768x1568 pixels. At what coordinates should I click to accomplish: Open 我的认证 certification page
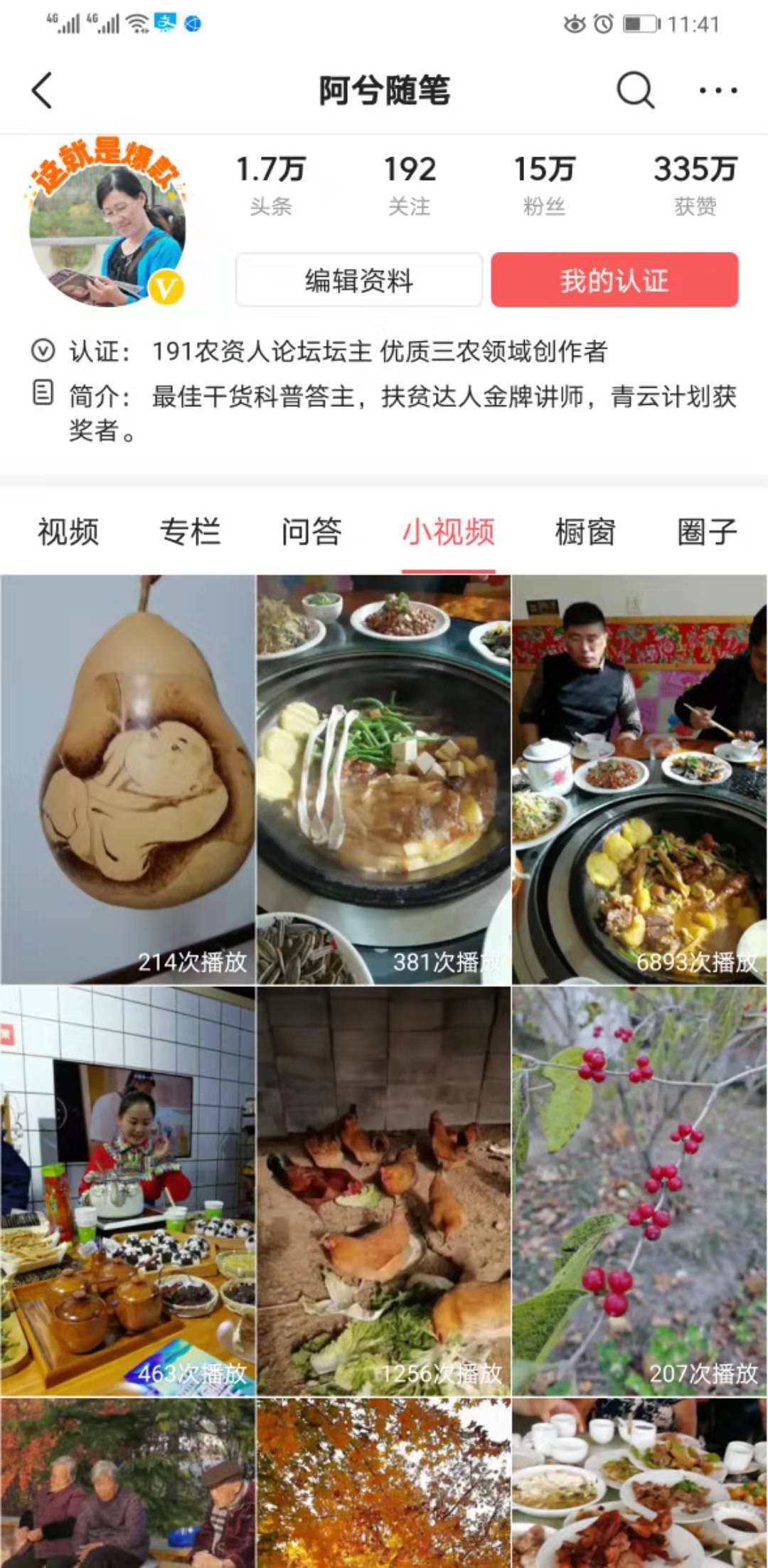tap(613, 281)
